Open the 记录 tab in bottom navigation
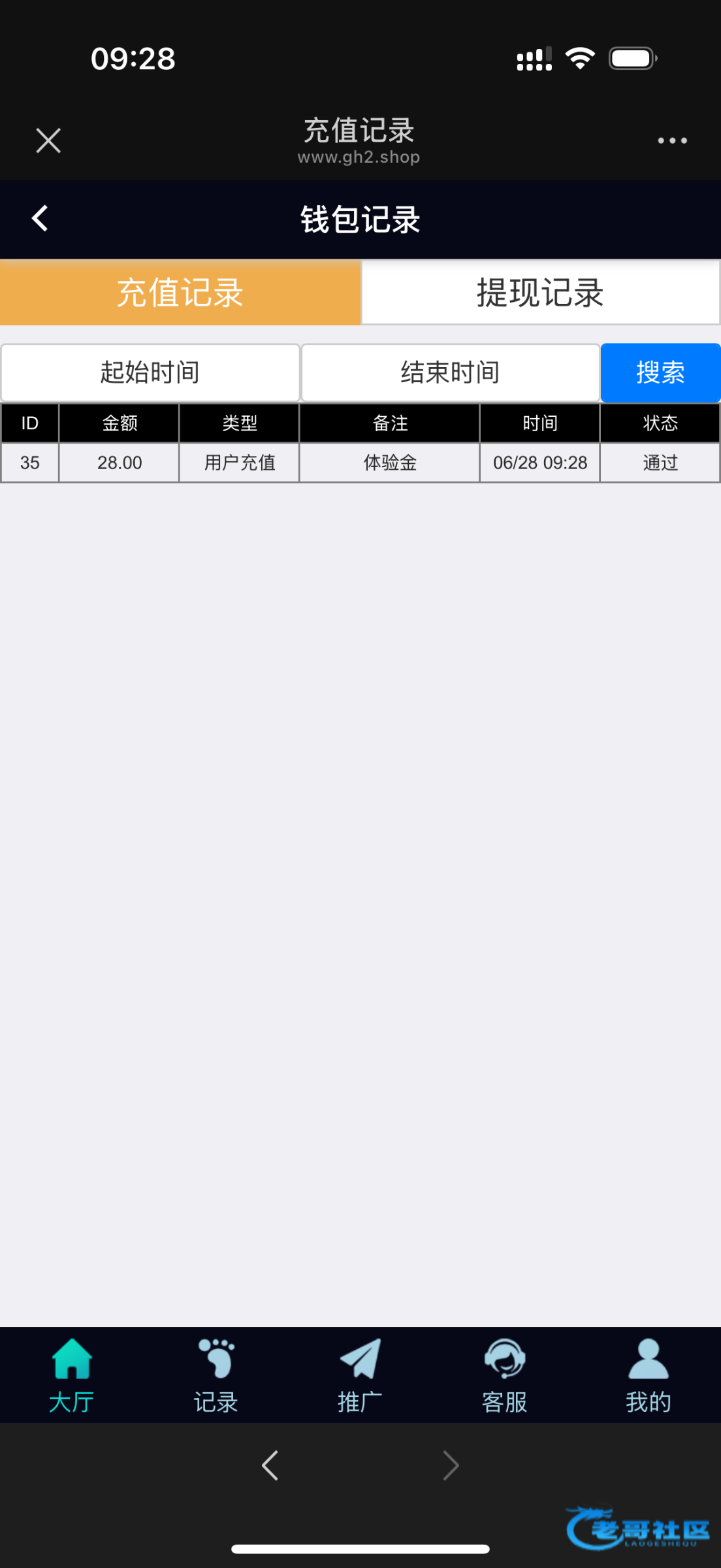The height and width of the screenshot is (1568, 721). click(216, 1375)
